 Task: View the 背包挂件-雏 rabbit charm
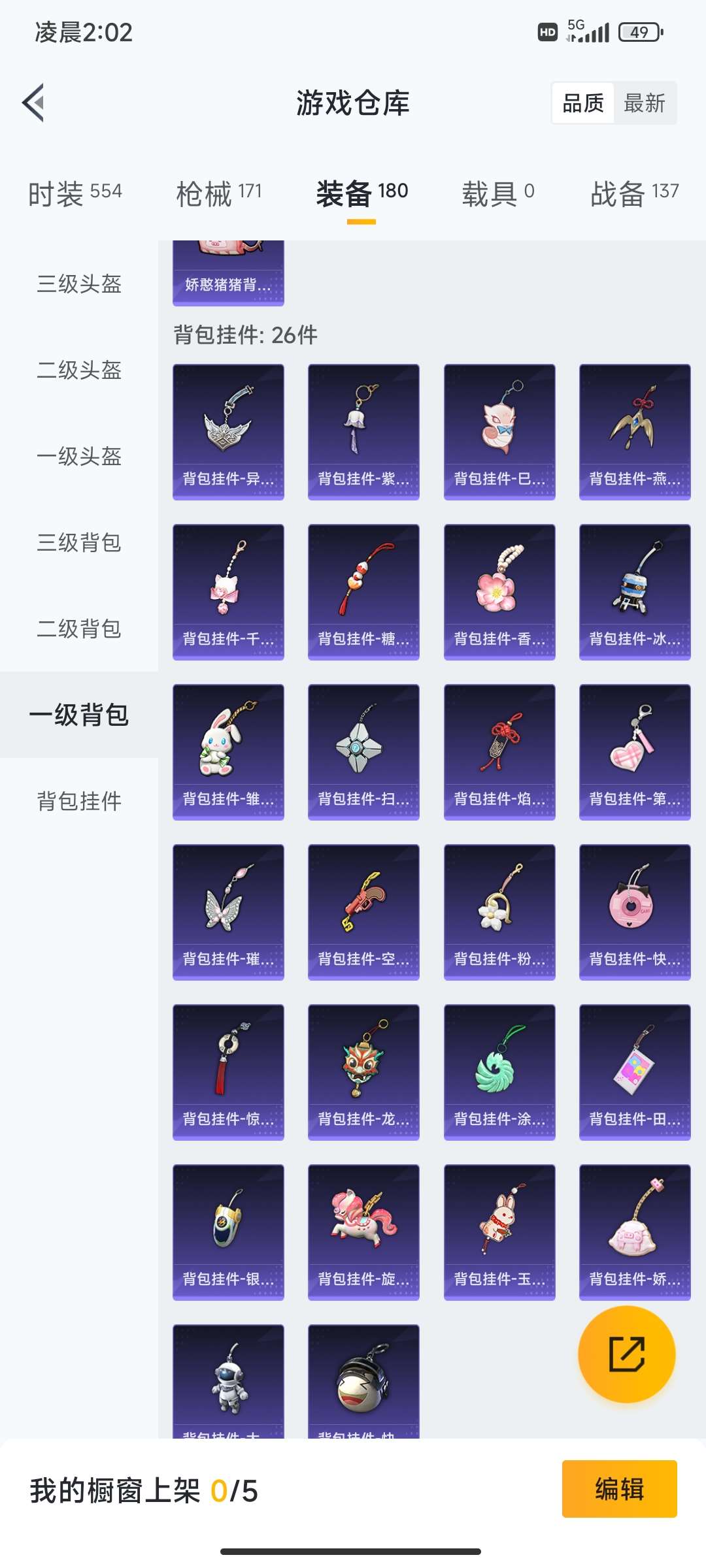point(228,752)
